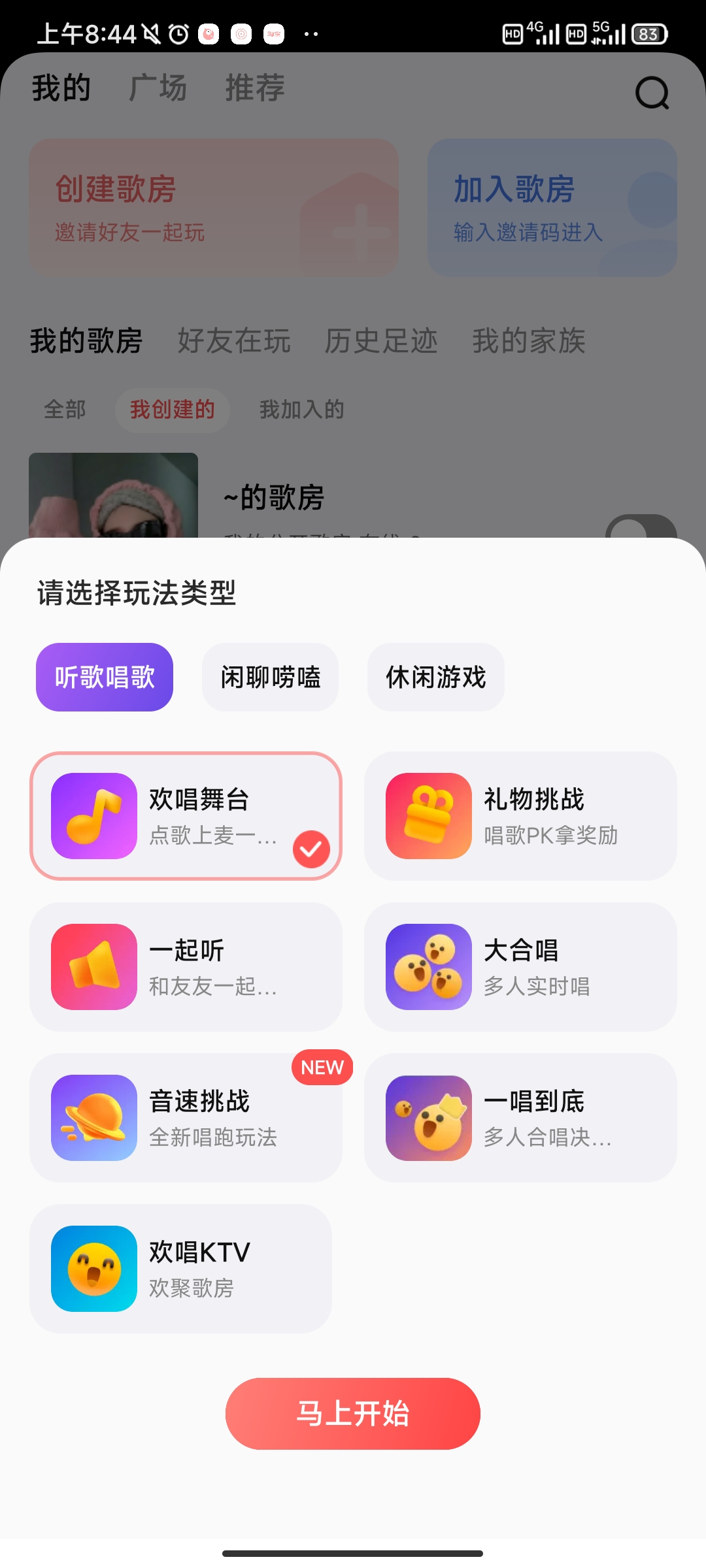
Task: Select the 大合唱 chorus faces icon
Action: (428, 967)
